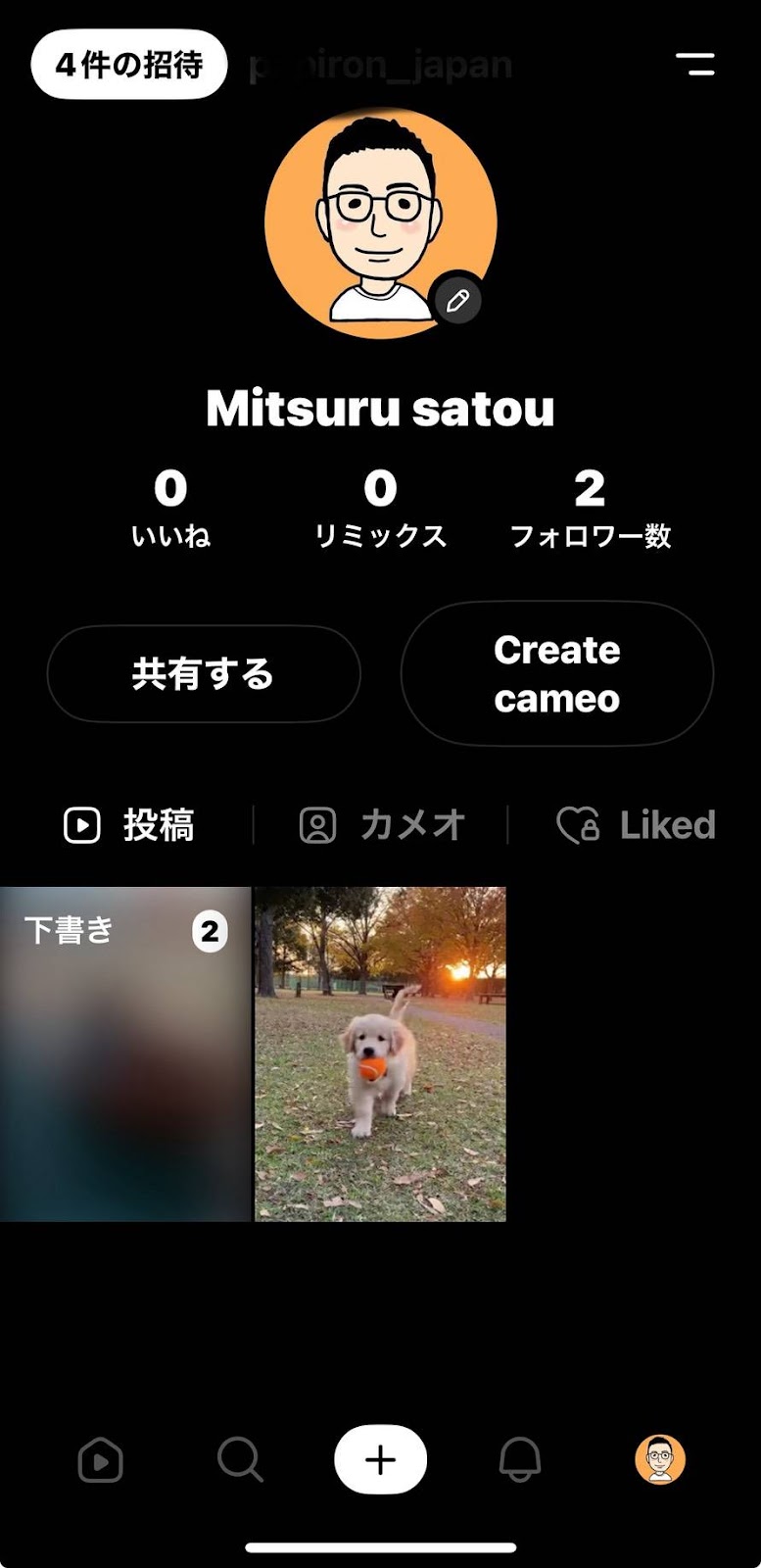Start Create cameo
This screenshot has width=761, height=1568.
[556, 674]
